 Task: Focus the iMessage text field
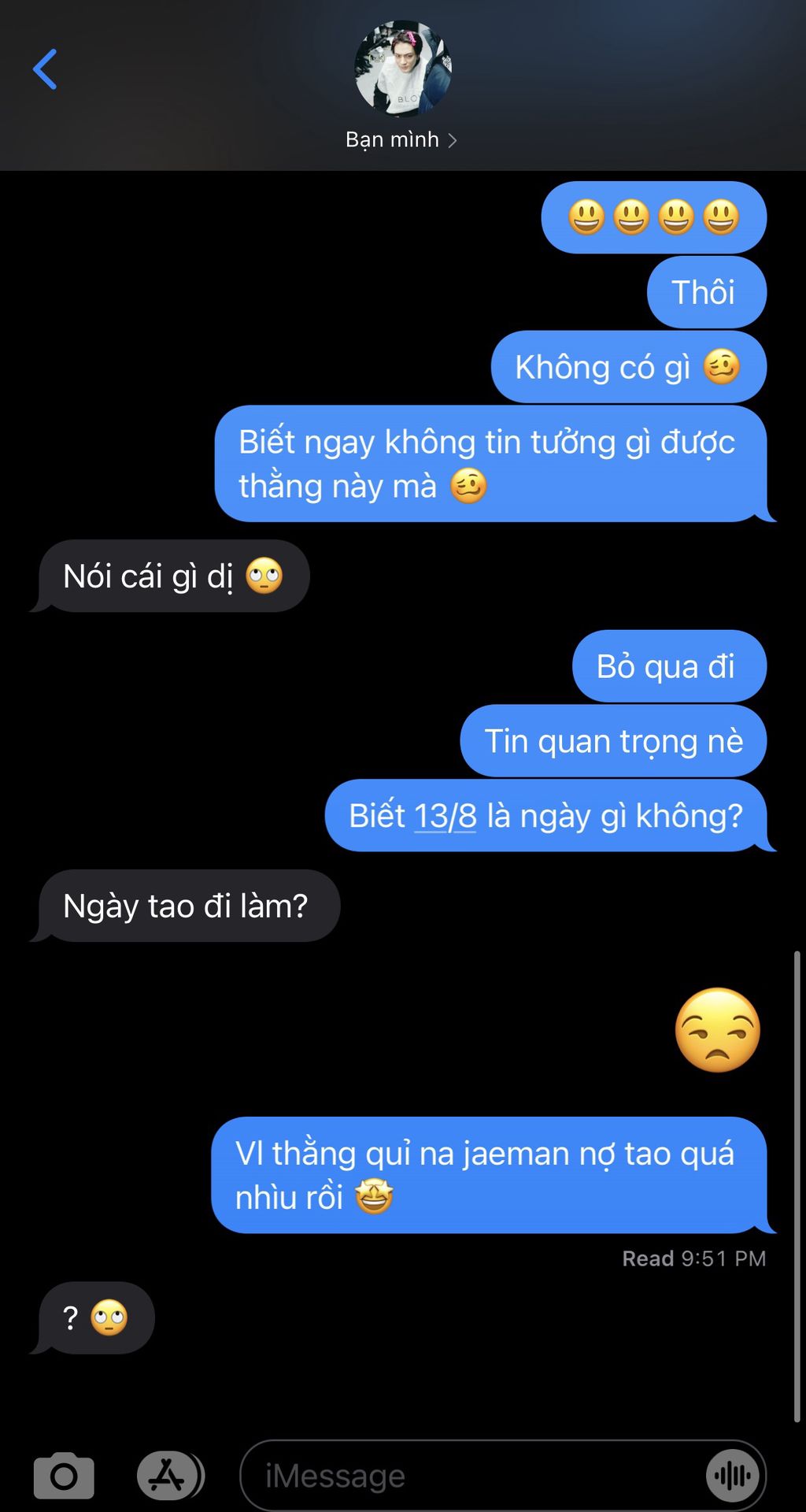click(472, 1476)
